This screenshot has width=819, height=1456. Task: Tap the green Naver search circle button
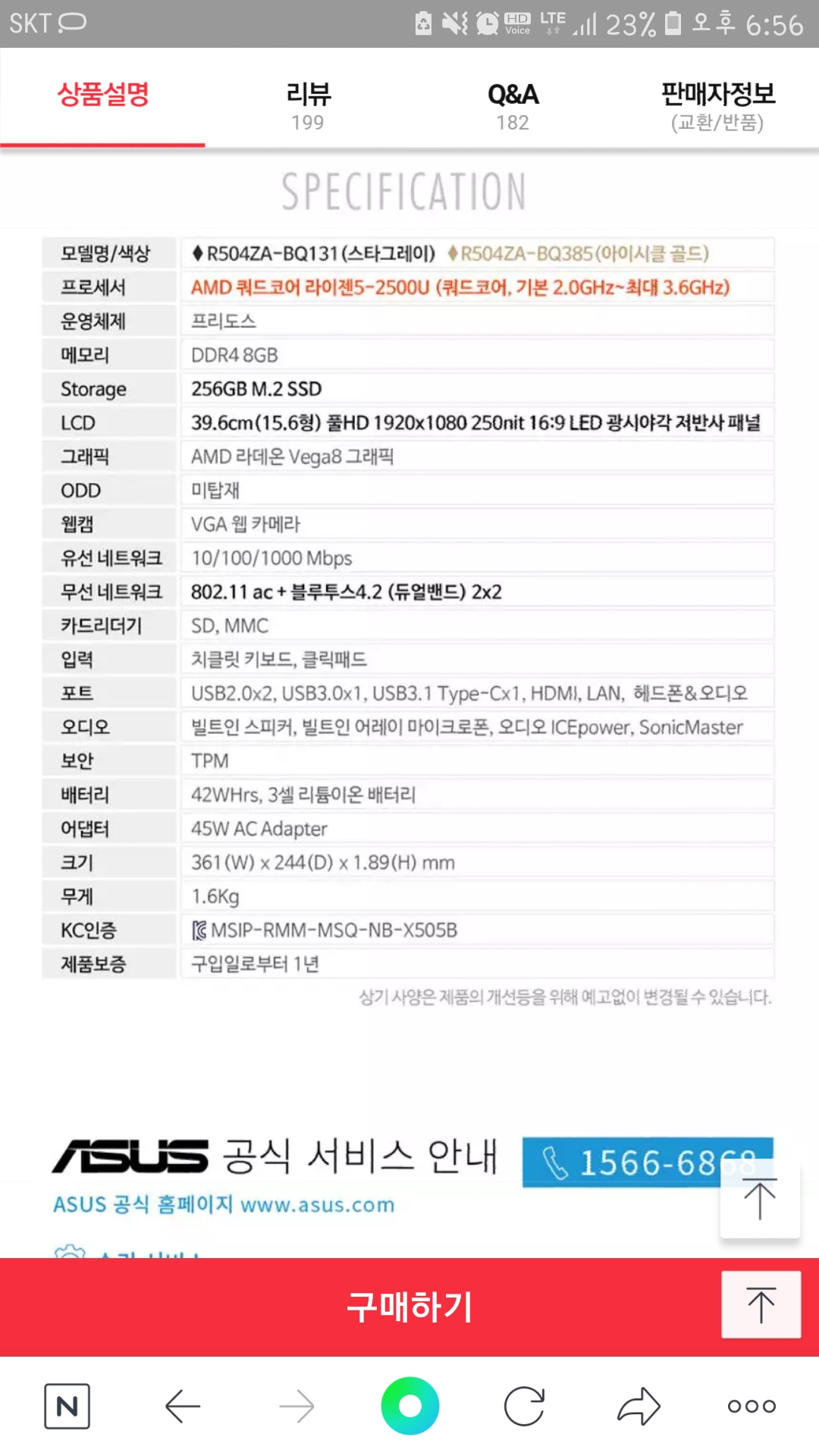(x=409, y=1406)
